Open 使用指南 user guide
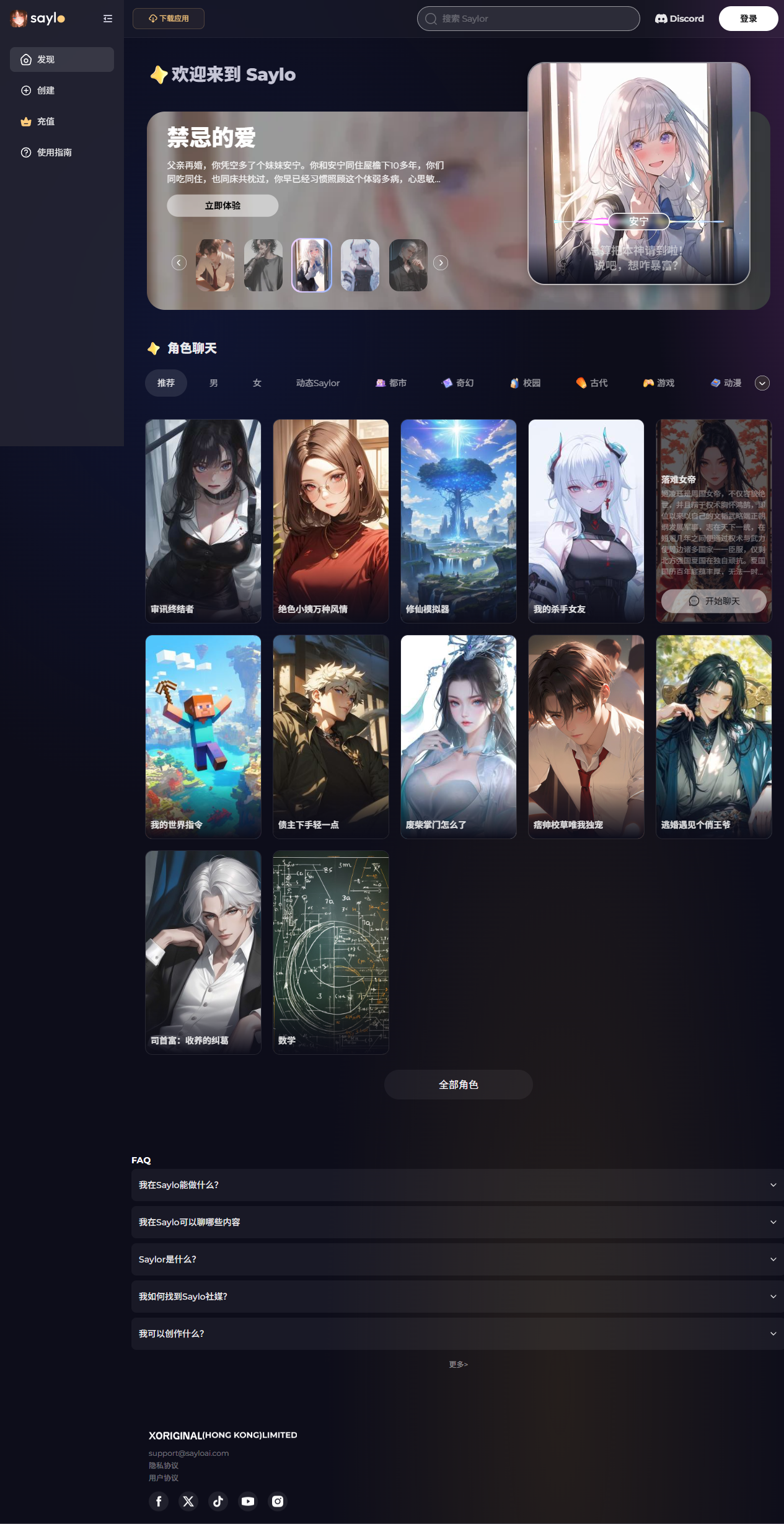 [54, 152]
